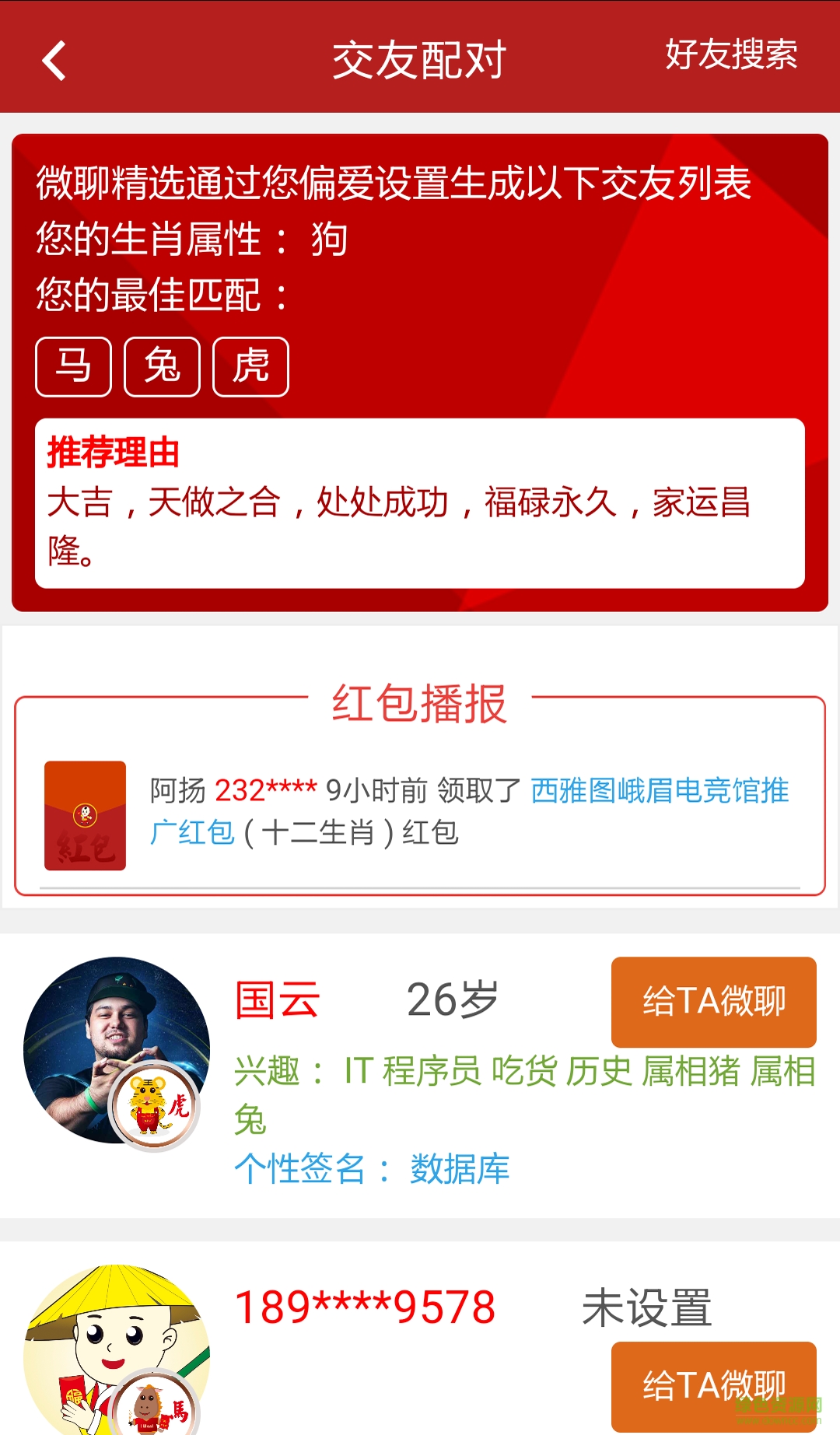This screenshot has height=1435, width=840.
Task: Select the 虎 zodiac match chip
Action: pyautogui.click(x=250, y=367)
